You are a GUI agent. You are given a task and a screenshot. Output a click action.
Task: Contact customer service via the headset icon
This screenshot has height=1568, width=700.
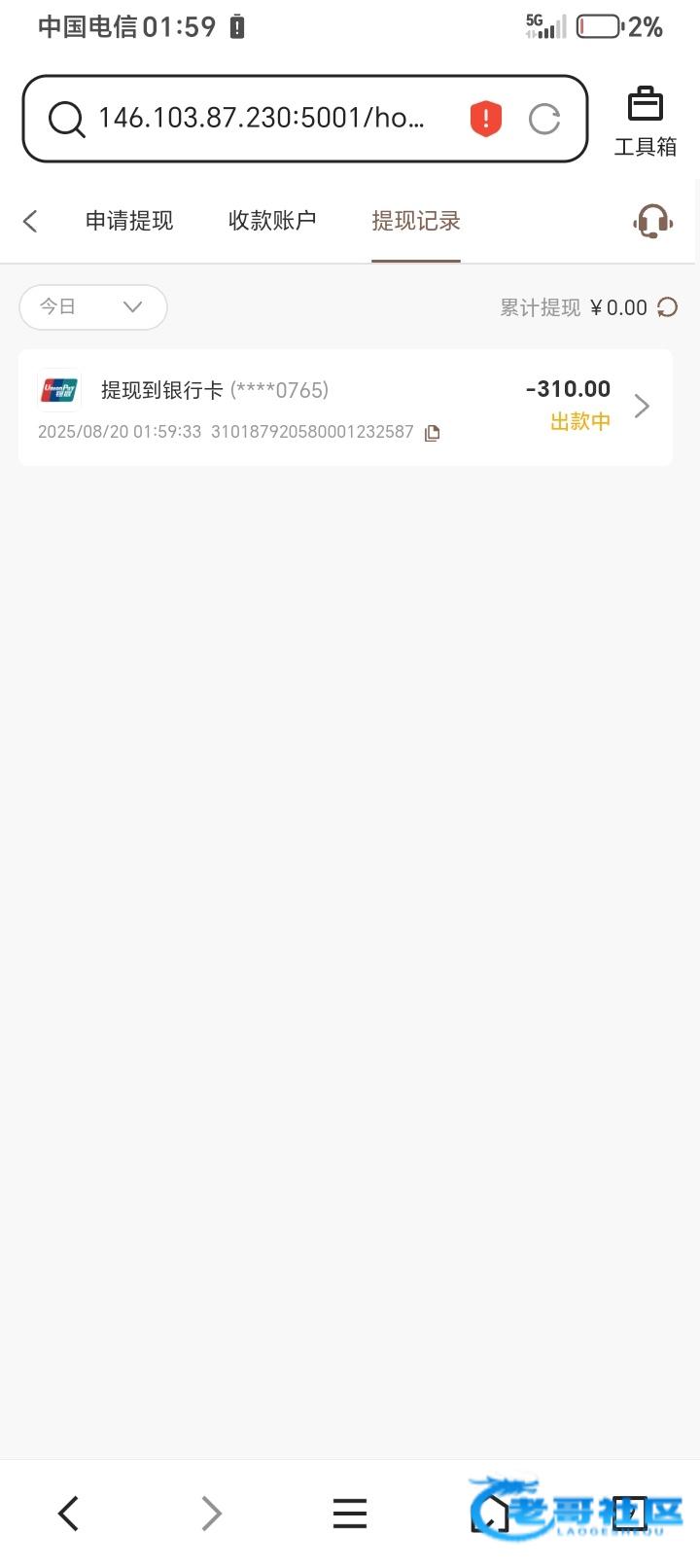click(652, 222)
